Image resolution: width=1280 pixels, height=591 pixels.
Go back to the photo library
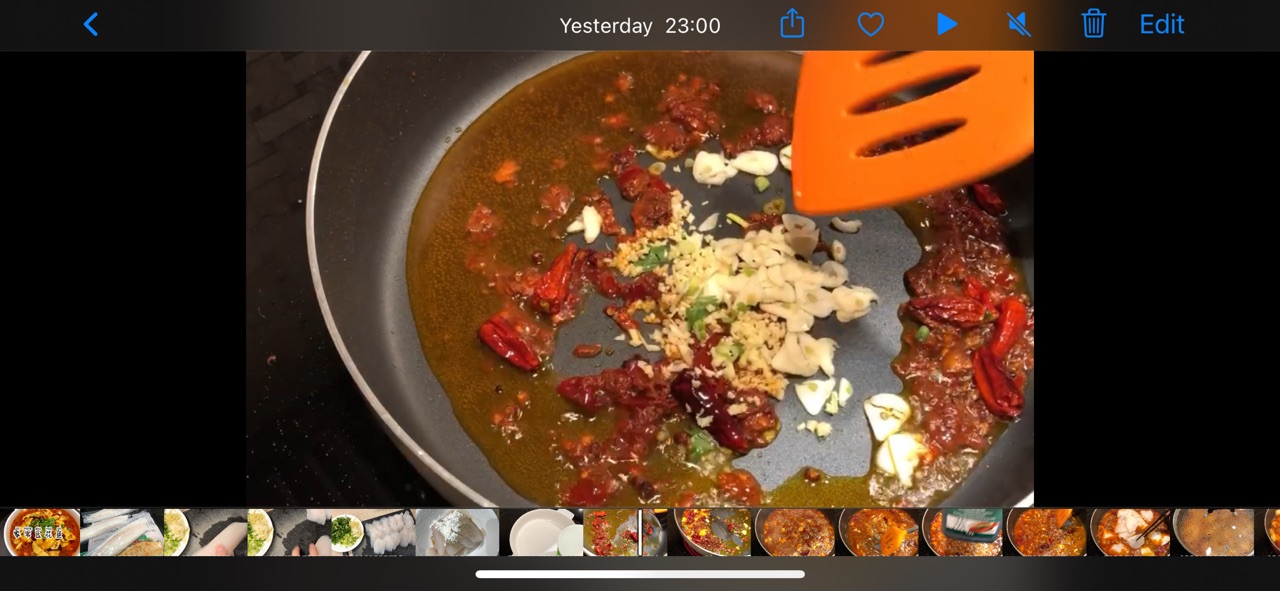click(x=91, y=25)
